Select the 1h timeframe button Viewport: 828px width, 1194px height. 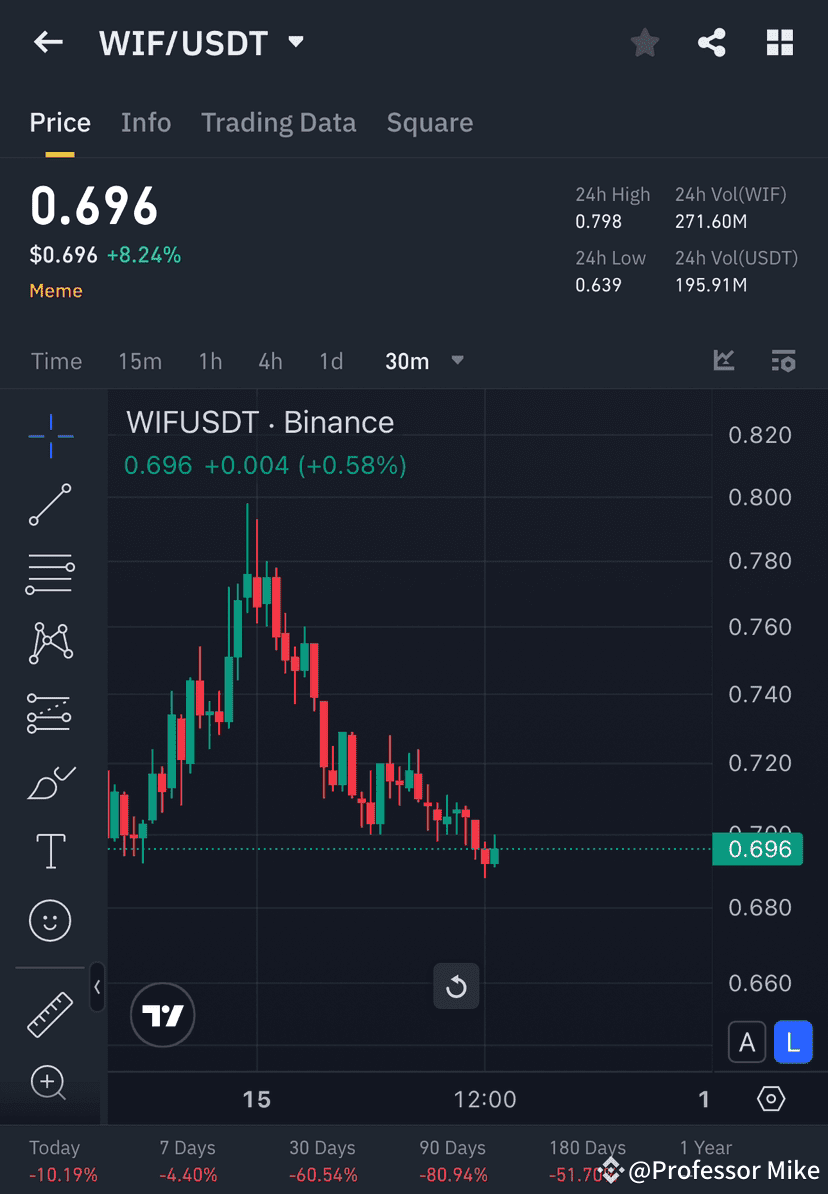pos(210,361)
